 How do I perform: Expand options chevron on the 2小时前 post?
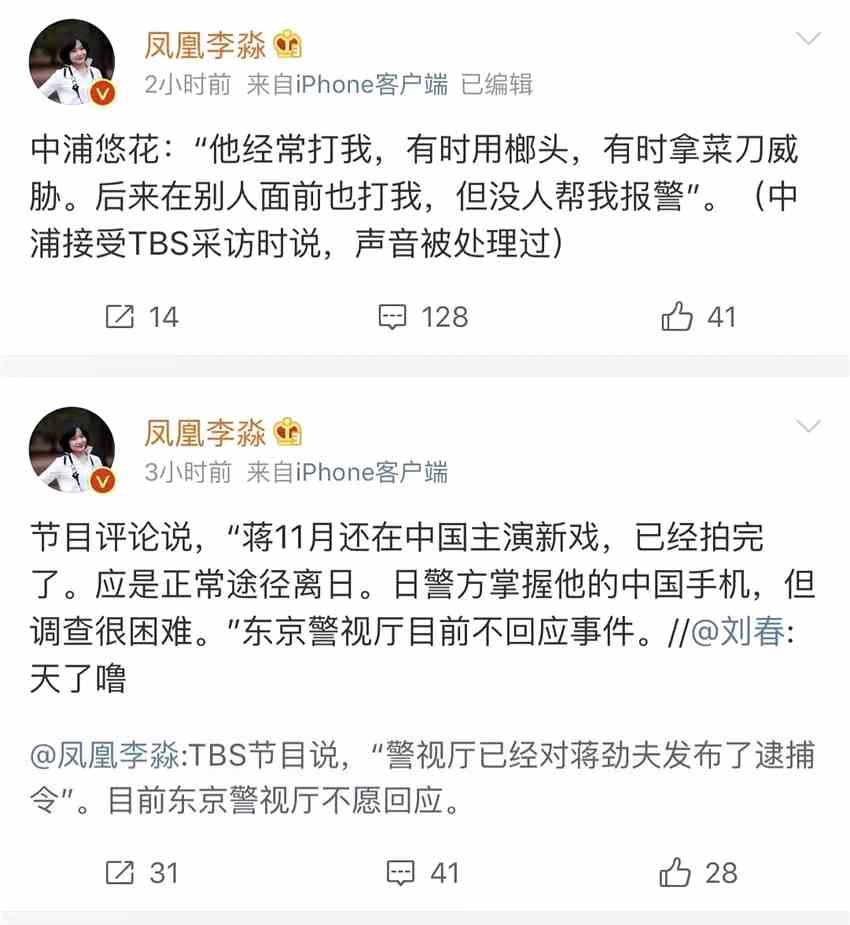(807, 40)
